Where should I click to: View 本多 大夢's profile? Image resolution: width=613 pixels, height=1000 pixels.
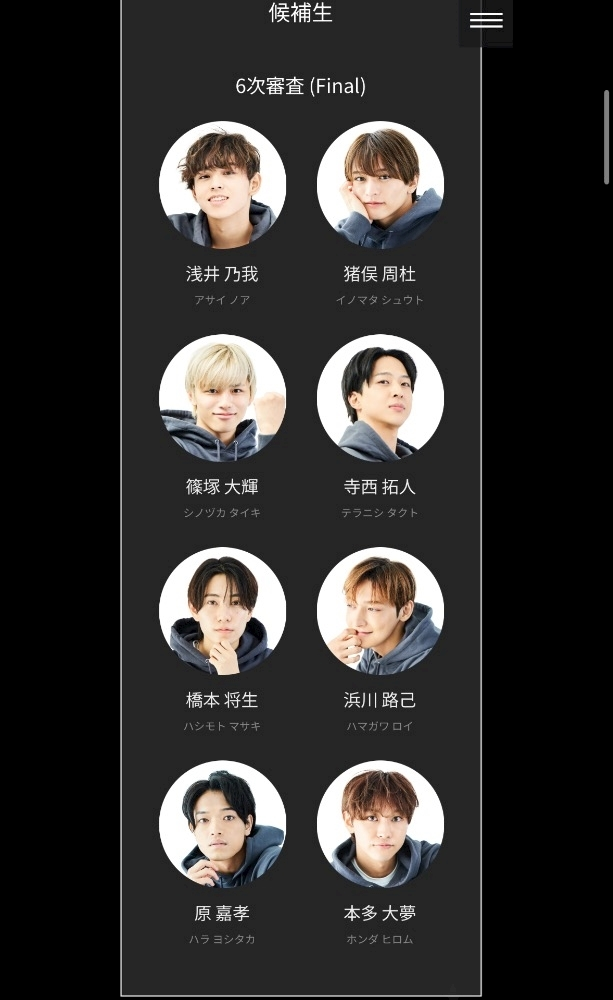pyautogui.click(x=380, y=824)
